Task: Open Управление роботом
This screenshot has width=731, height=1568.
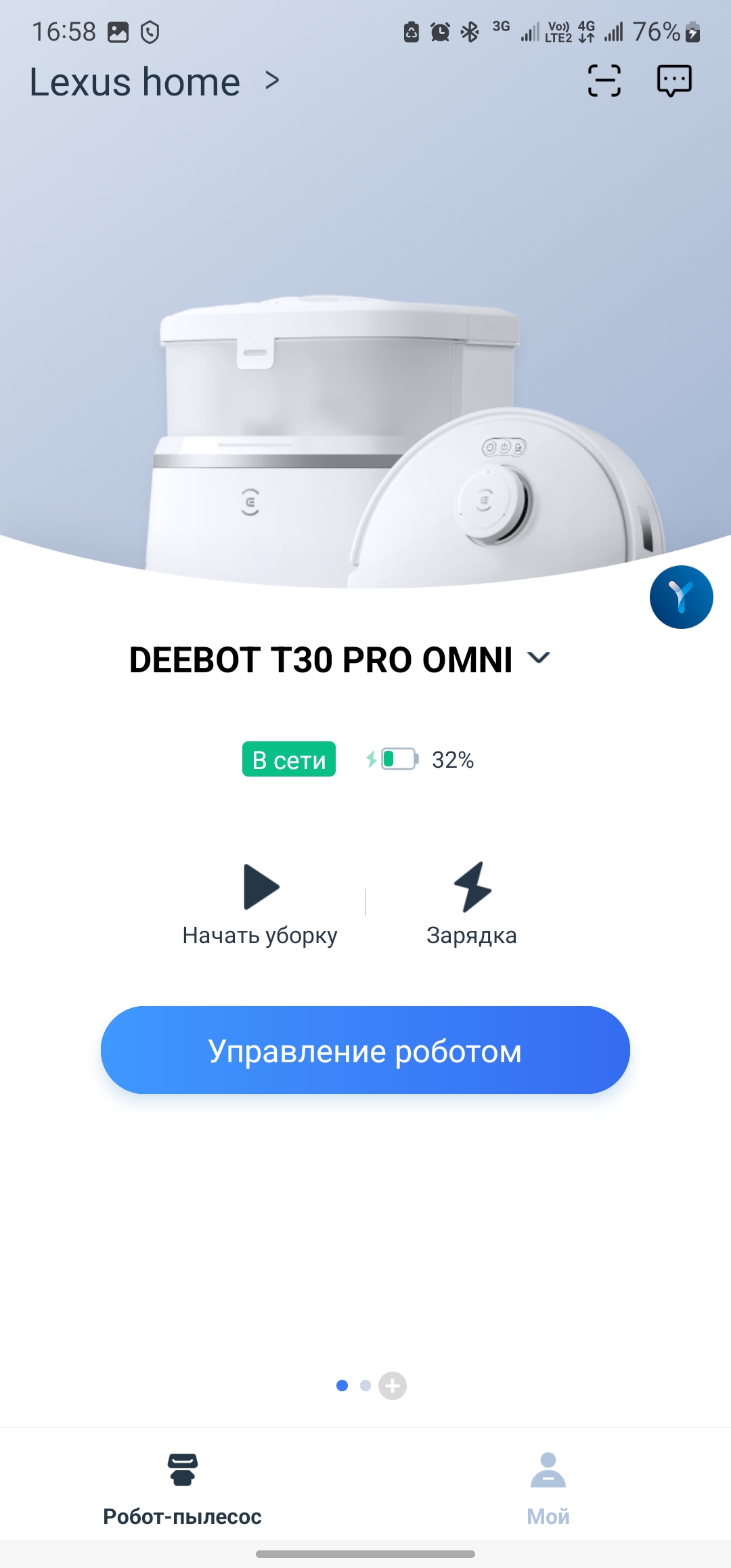Action: click(365, 1050)
